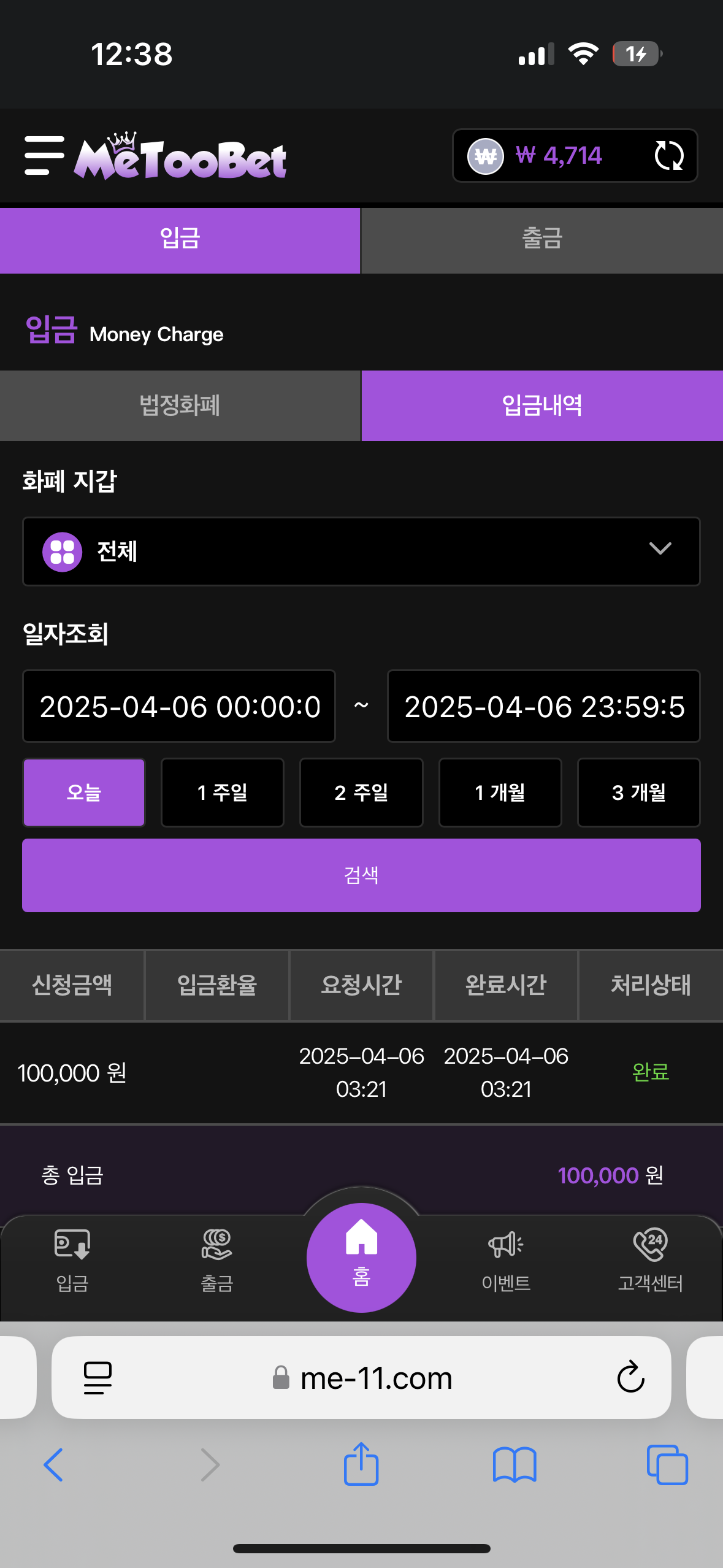The width and height of the screenshot is (723, 1568).
Task: Reload the me-11.com page
Action: [630, 1378]
